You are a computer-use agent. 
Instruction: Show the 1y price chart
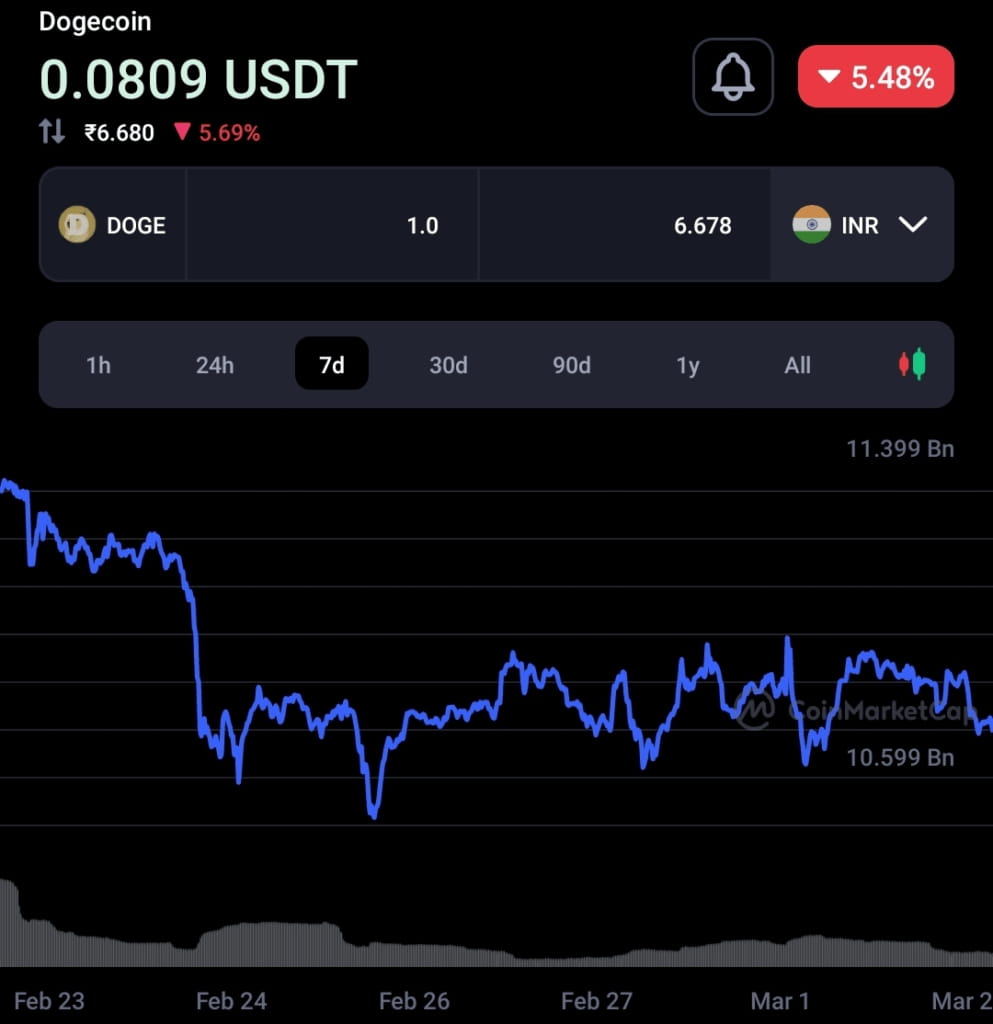(687, 365)
